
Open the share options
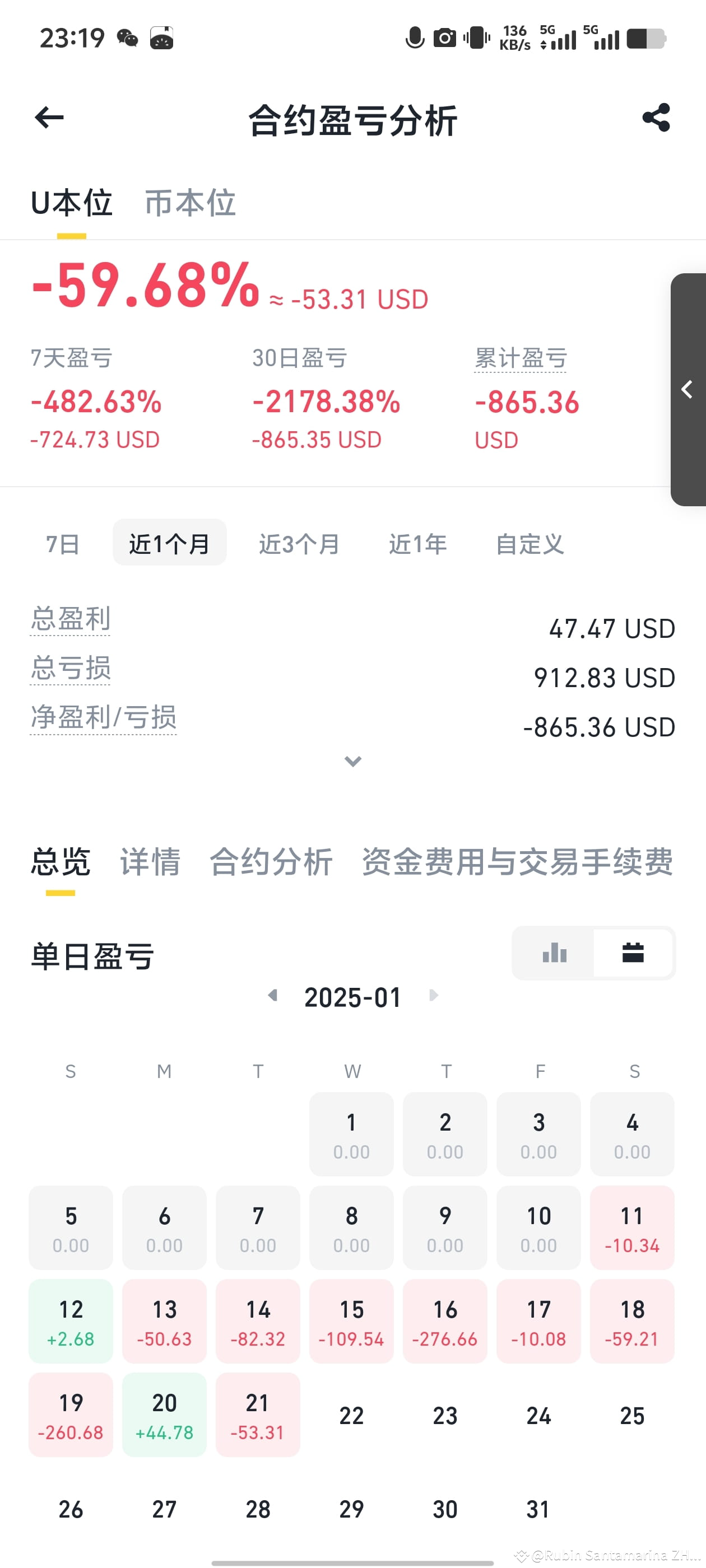tap(656, 118)
